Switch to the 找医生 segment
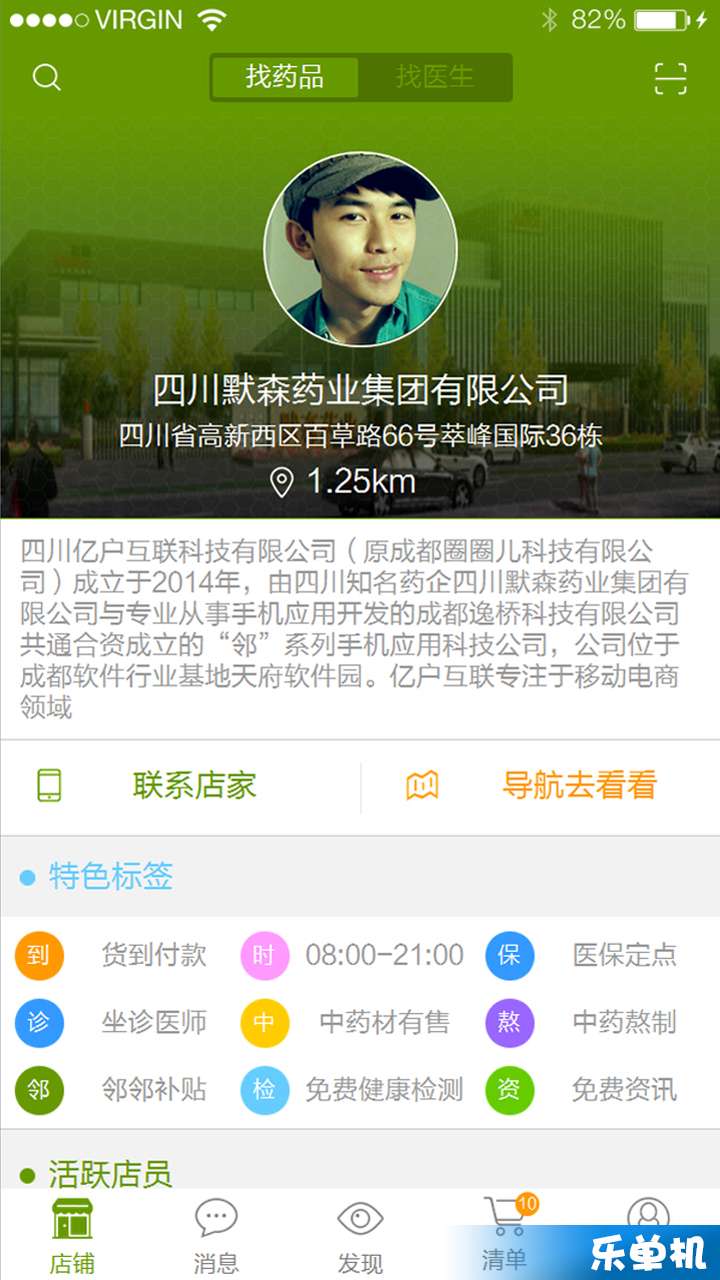Viewport: 720px width, 1280px height. point(435,77)
